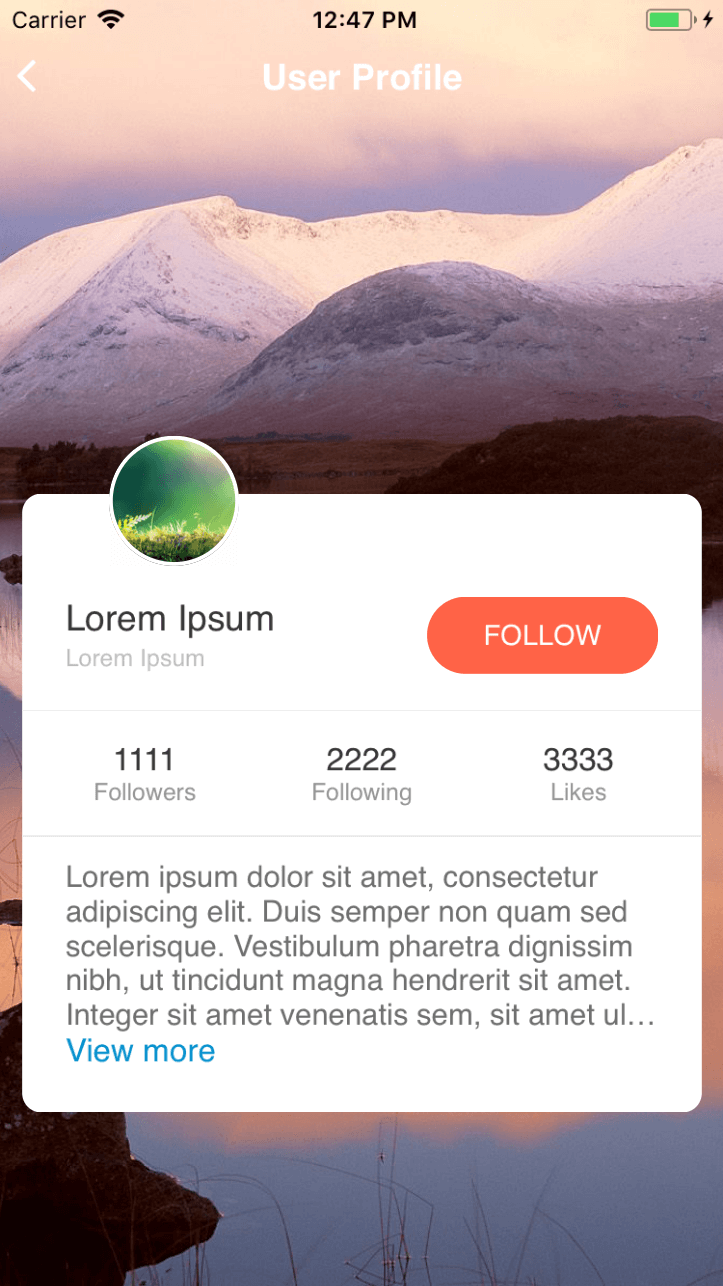Viewport: 723px width, 1286px height.
Task: Open the round profile picture
Action: 174,500
